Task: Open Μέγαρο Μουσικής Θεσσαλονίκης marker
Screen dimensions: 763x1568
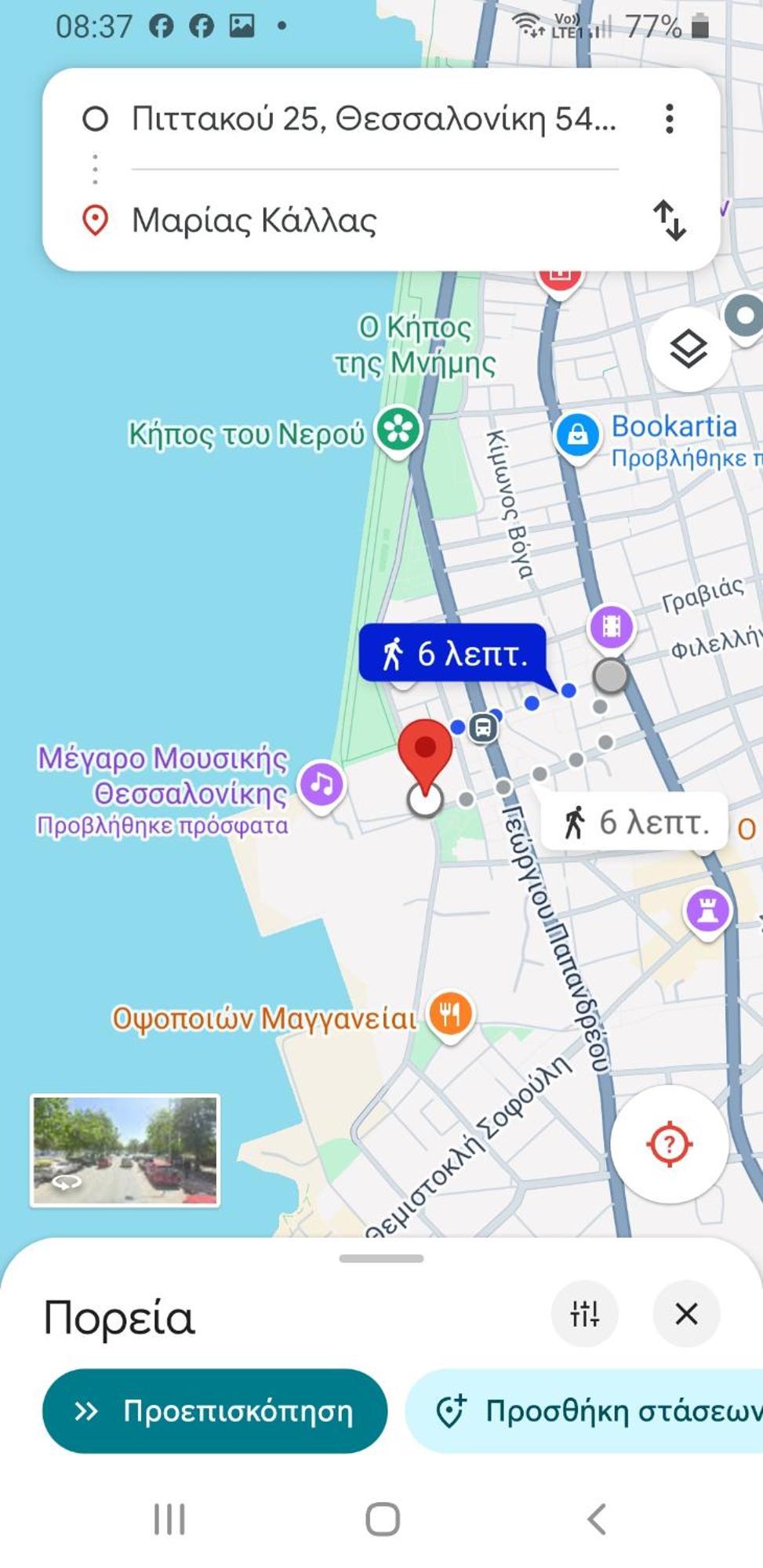Action: point(322,784)
